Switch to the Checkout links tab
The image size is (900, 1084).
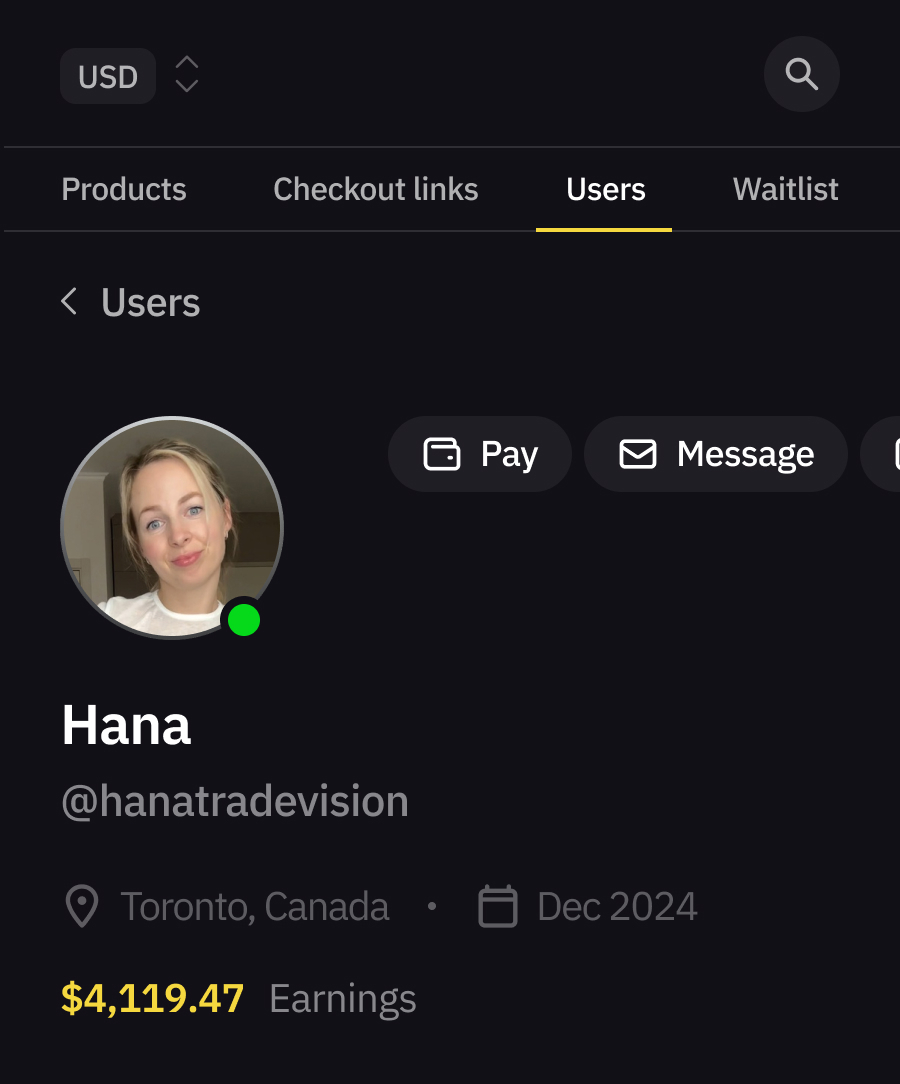(x=375, y=189)
